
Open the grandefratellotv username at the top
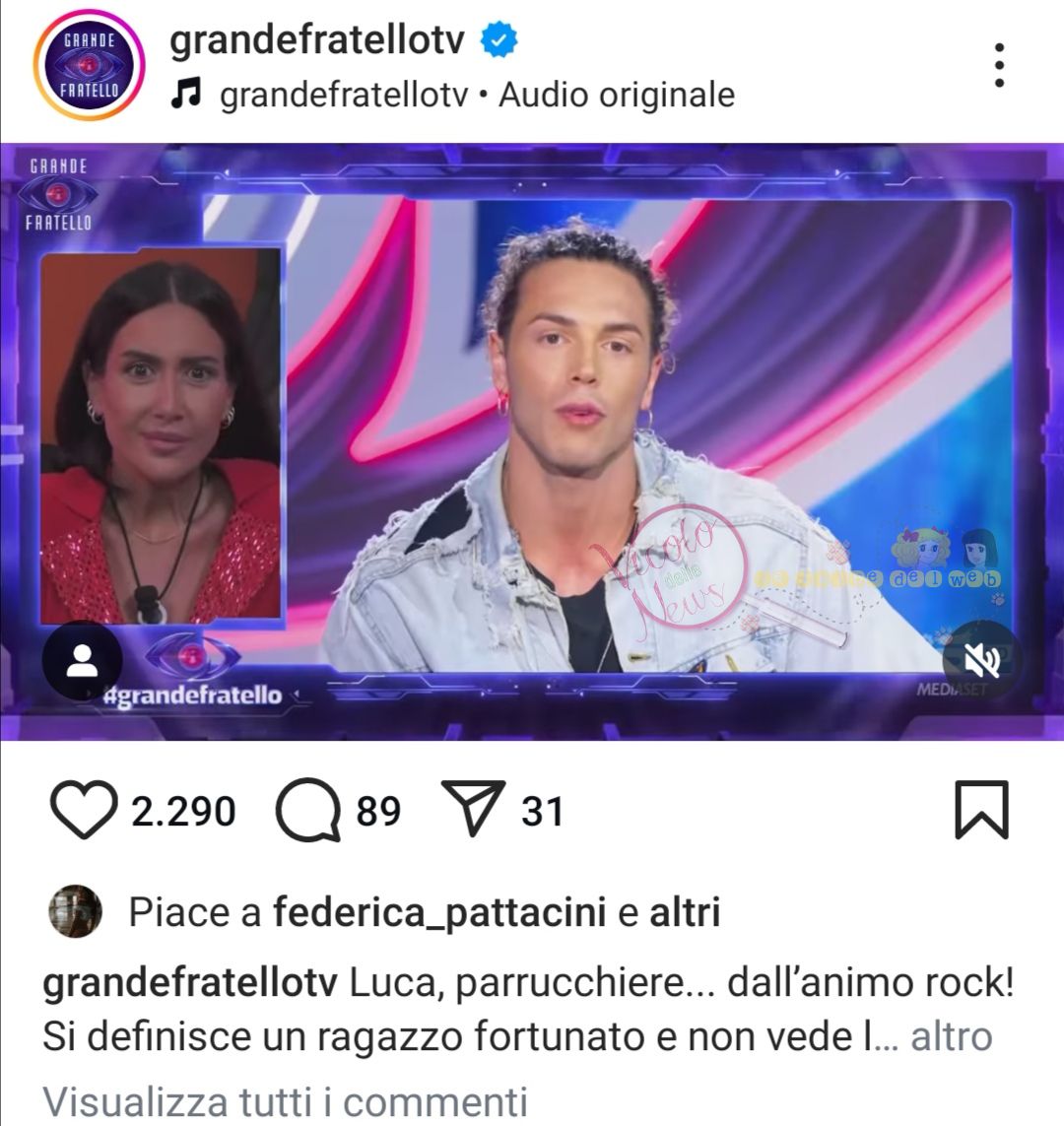click(316, 39)
